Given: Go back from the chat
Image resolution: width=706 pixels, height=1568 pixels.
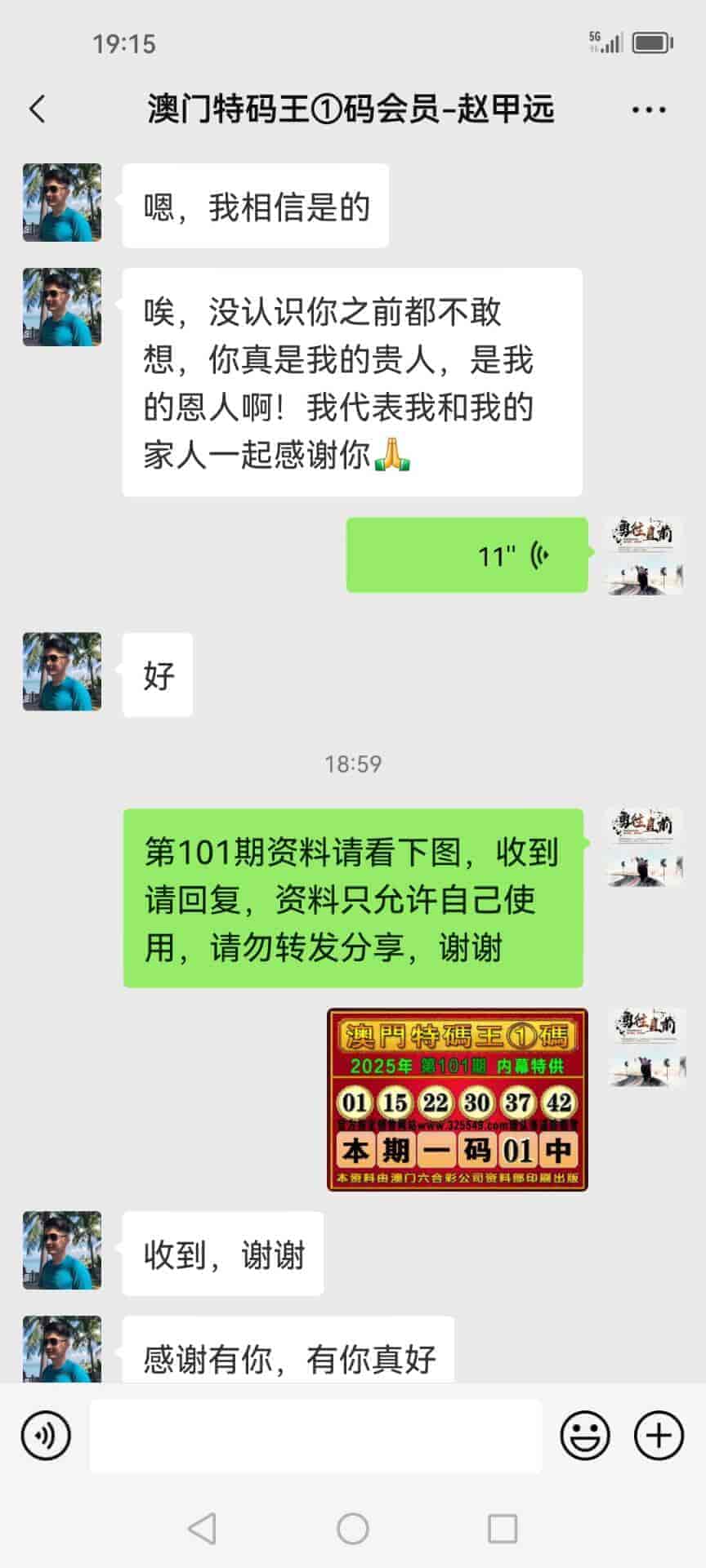Looking at the screenshot, I should tap(38, 109).
